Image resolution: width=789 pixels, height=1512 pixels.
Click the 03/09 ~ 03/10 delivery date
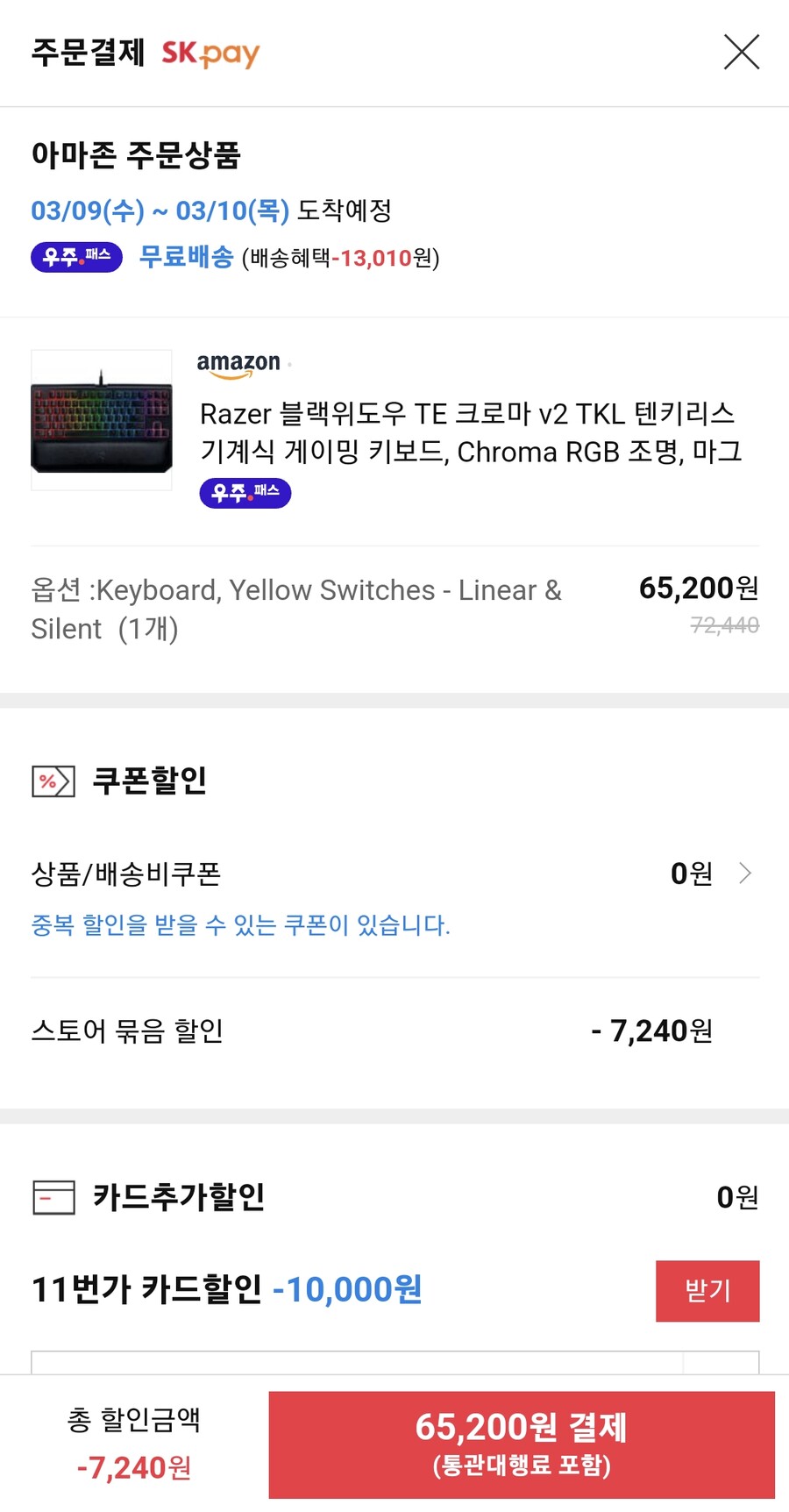point(158,210)
